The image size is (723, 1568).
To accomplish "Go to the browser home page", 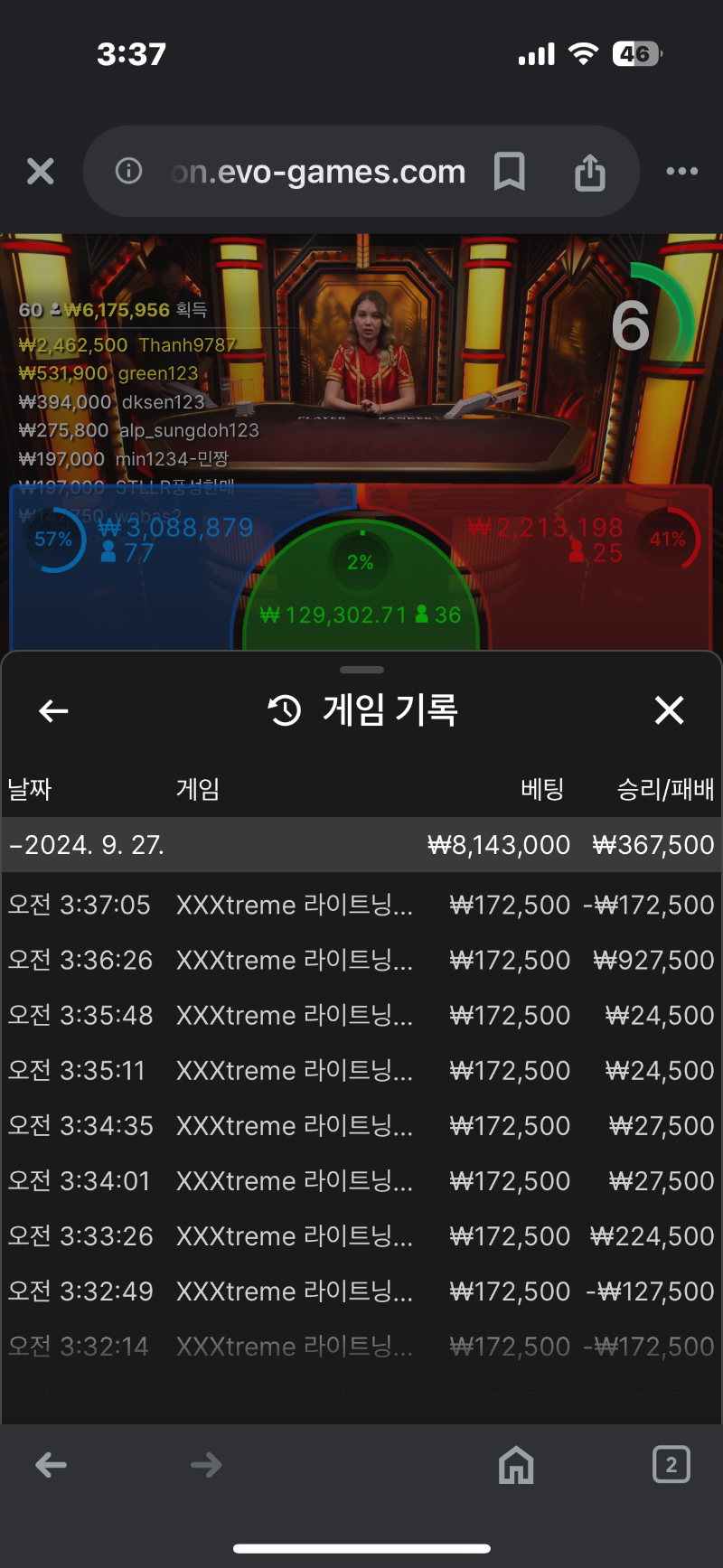I will coord(516,1465).
